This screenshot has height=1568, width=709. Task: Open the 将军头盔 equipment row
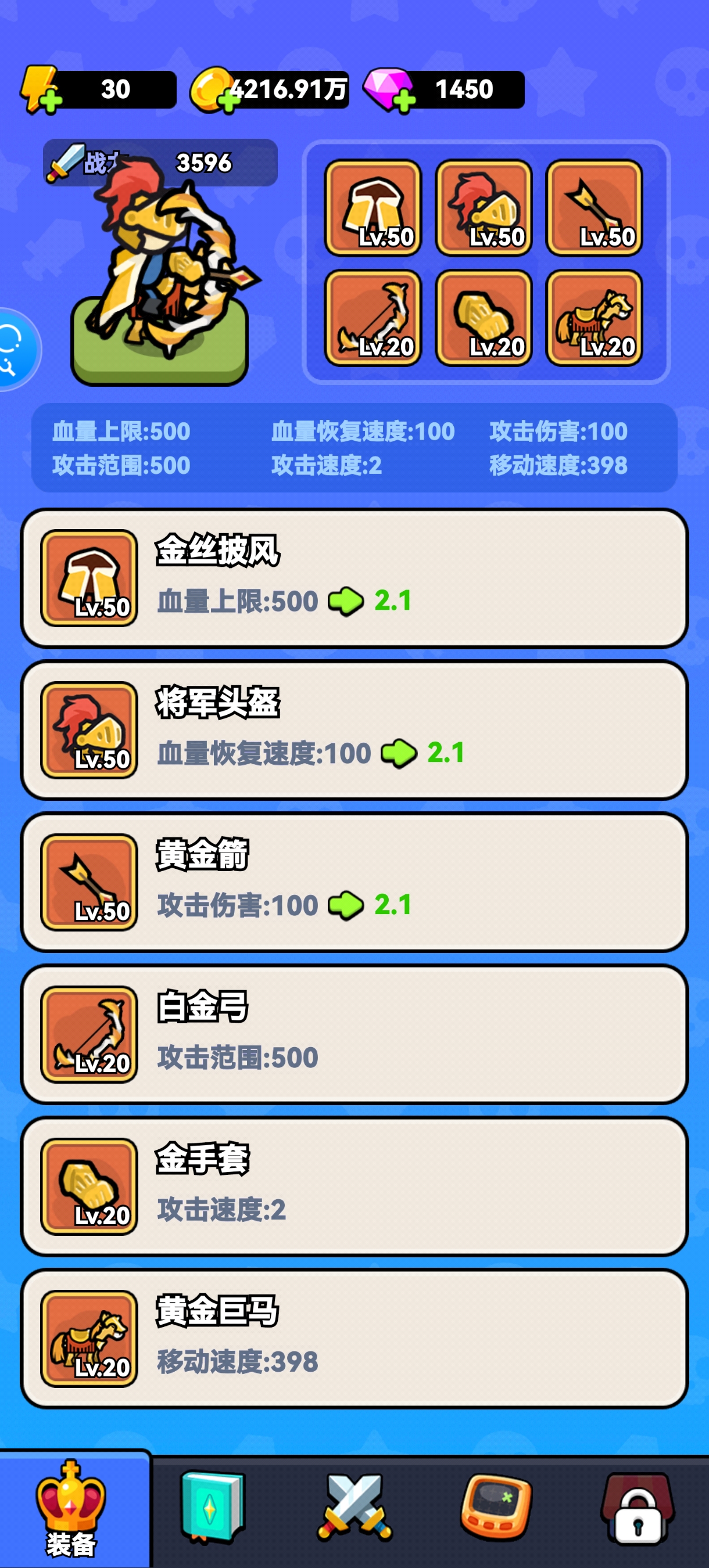(354, 731)
